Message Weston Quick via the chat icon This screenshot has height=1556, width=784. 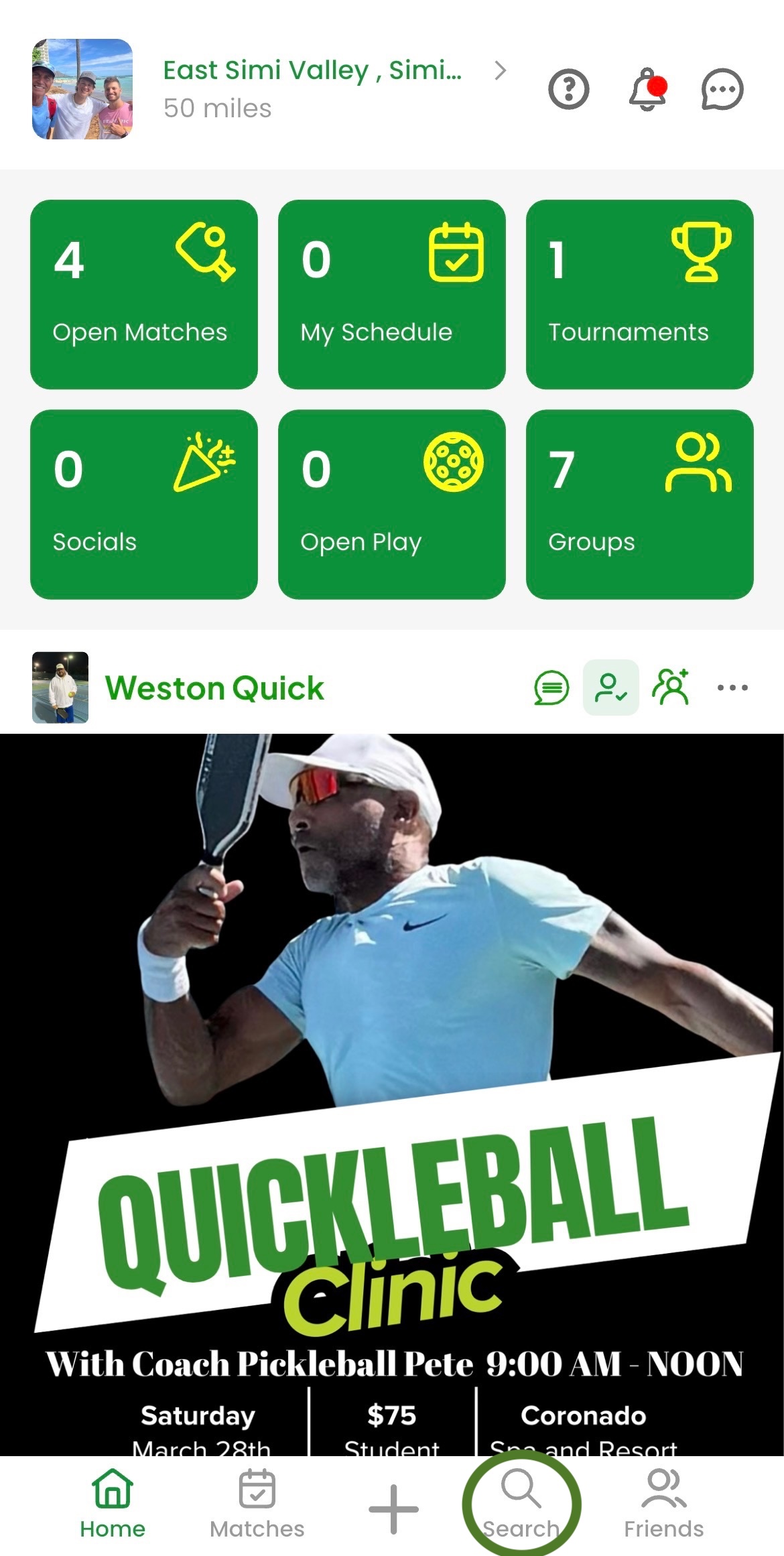(551, 688)
